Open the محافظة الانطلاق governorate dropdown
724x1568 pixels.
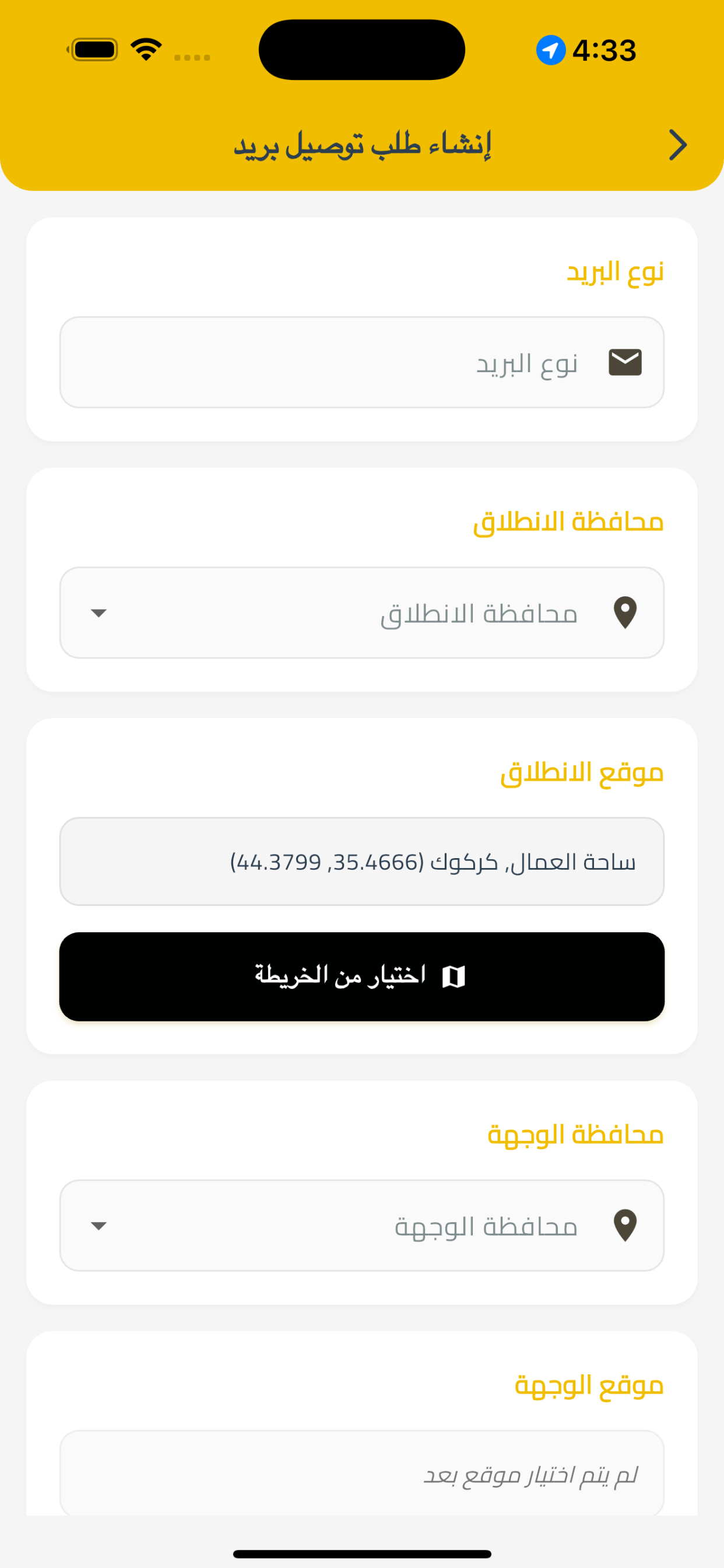pos(361,612)
